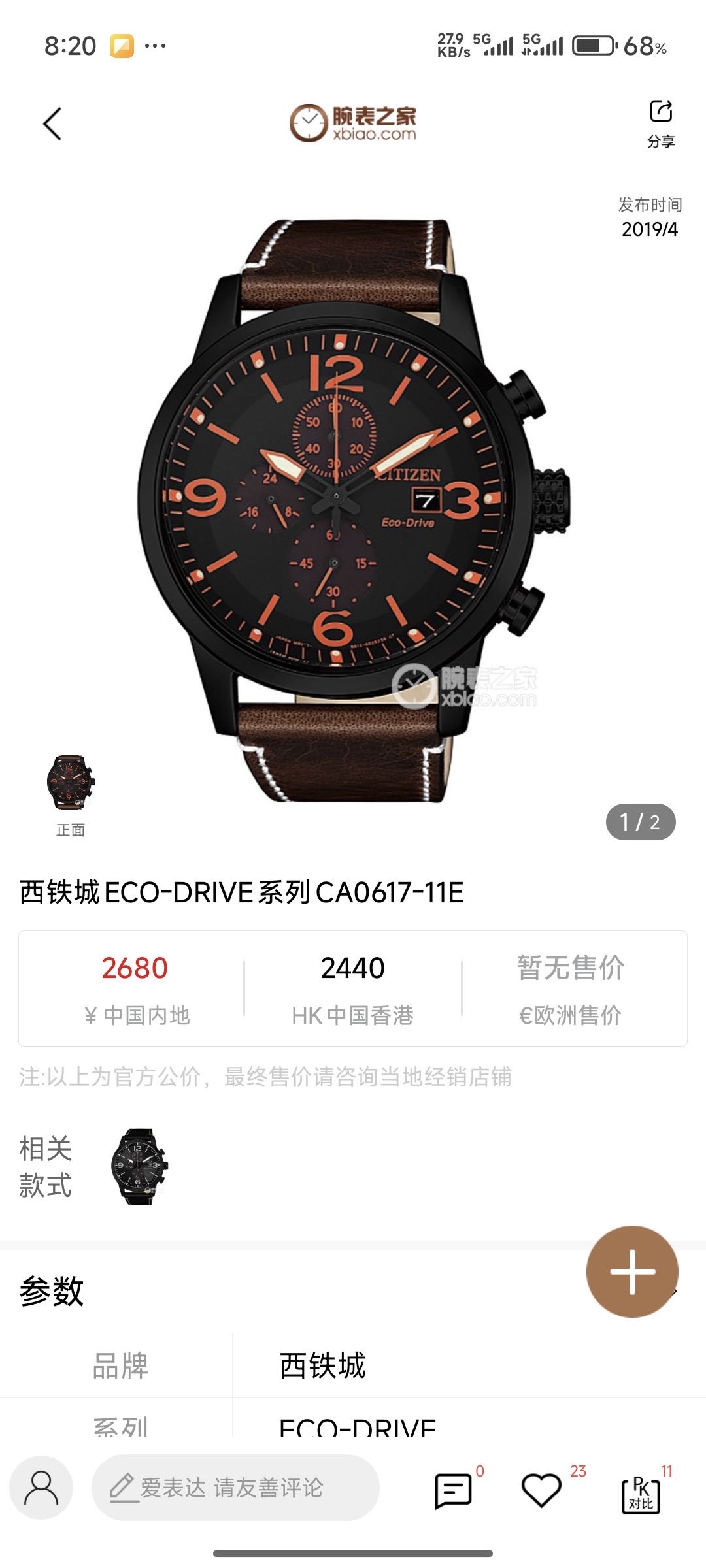Open the PK 对比 comparison list
The height and width of the screenshot is (1568, 706).
pyautogui.click(x=641, y=1493)
